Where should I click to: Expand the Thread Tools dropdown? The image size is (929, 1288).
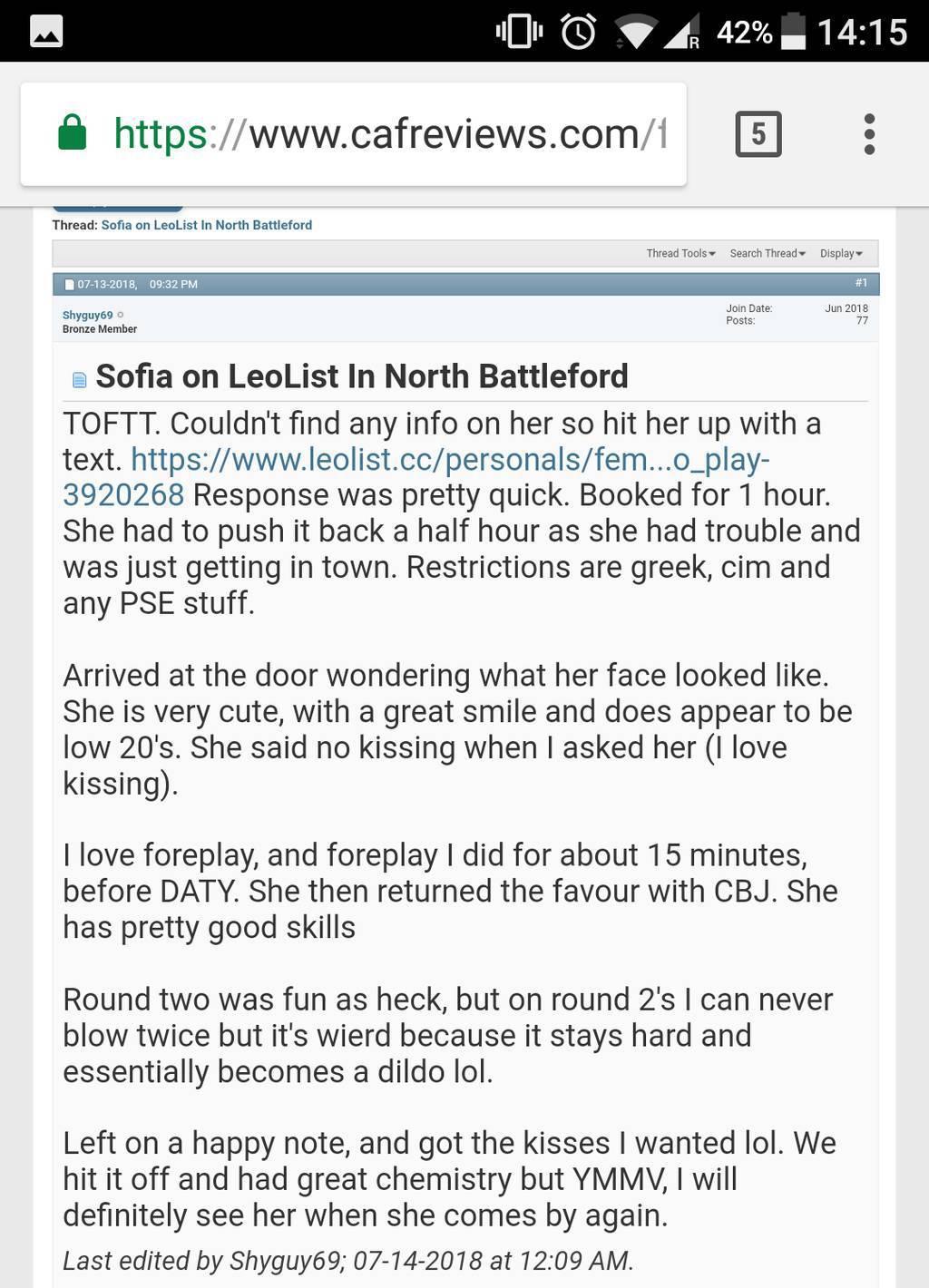[x=680, y=253]
